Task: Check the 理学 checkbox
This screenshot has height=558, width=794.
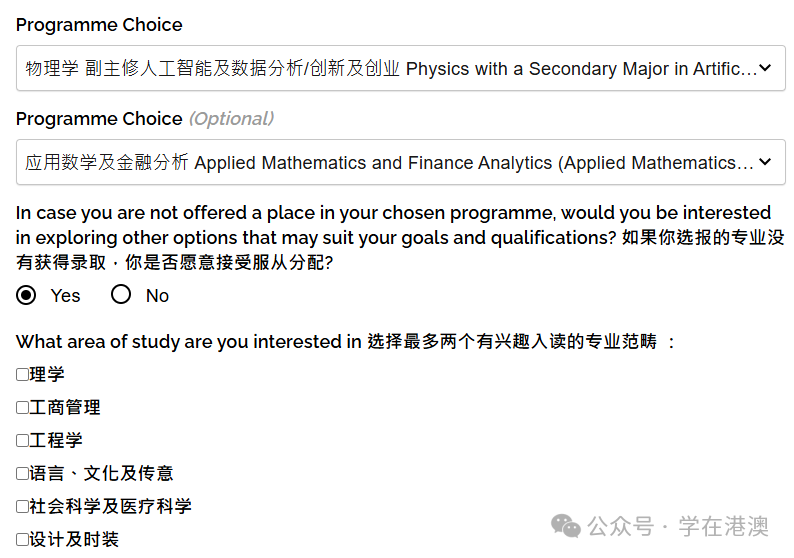Action: click(x=22, y=375)
